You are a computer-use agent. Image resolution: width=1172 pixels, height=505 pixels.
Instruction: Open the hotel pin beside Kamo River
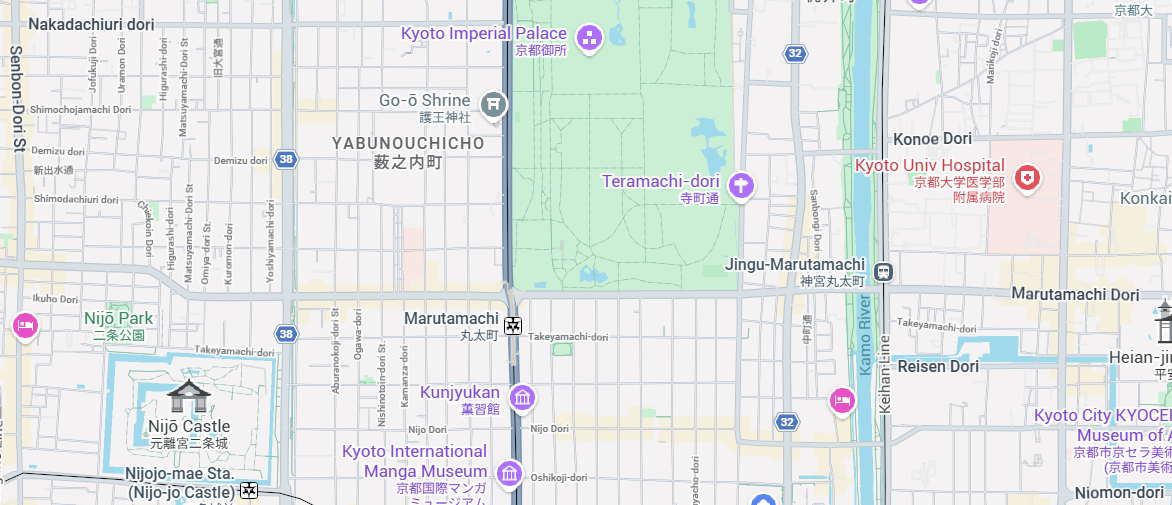pos(843,401)
